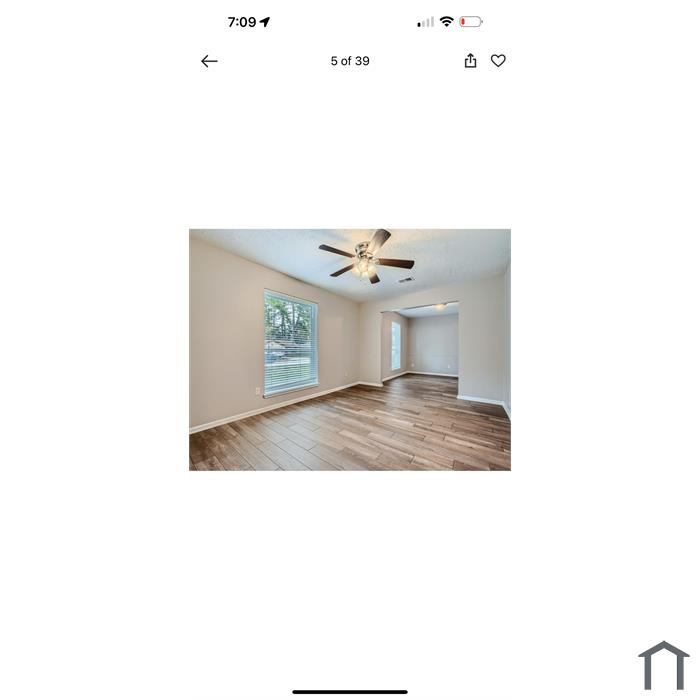Tap the room photo to view fullscreen

point(350,350)
